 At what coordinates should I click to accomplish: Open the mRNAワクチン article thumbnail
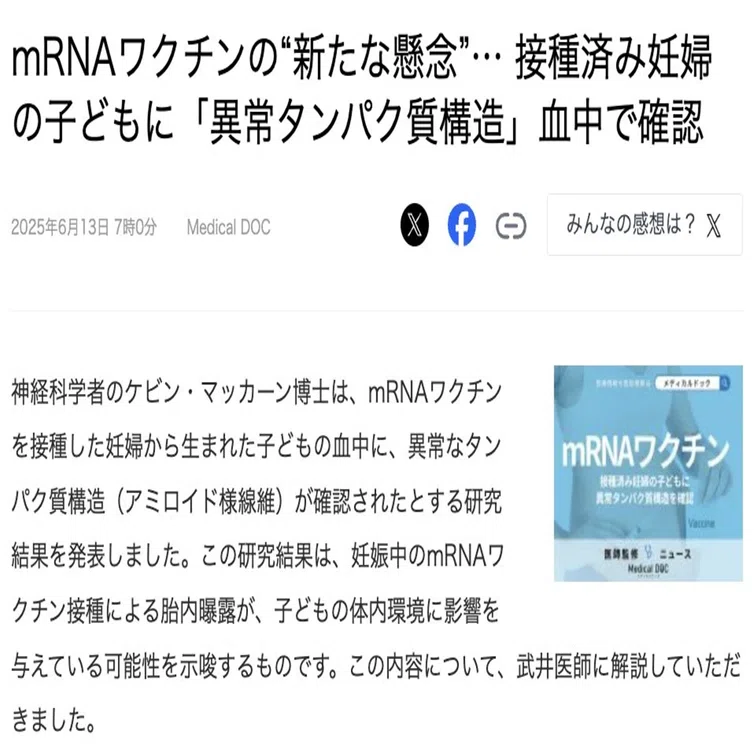tap(648, 473)
